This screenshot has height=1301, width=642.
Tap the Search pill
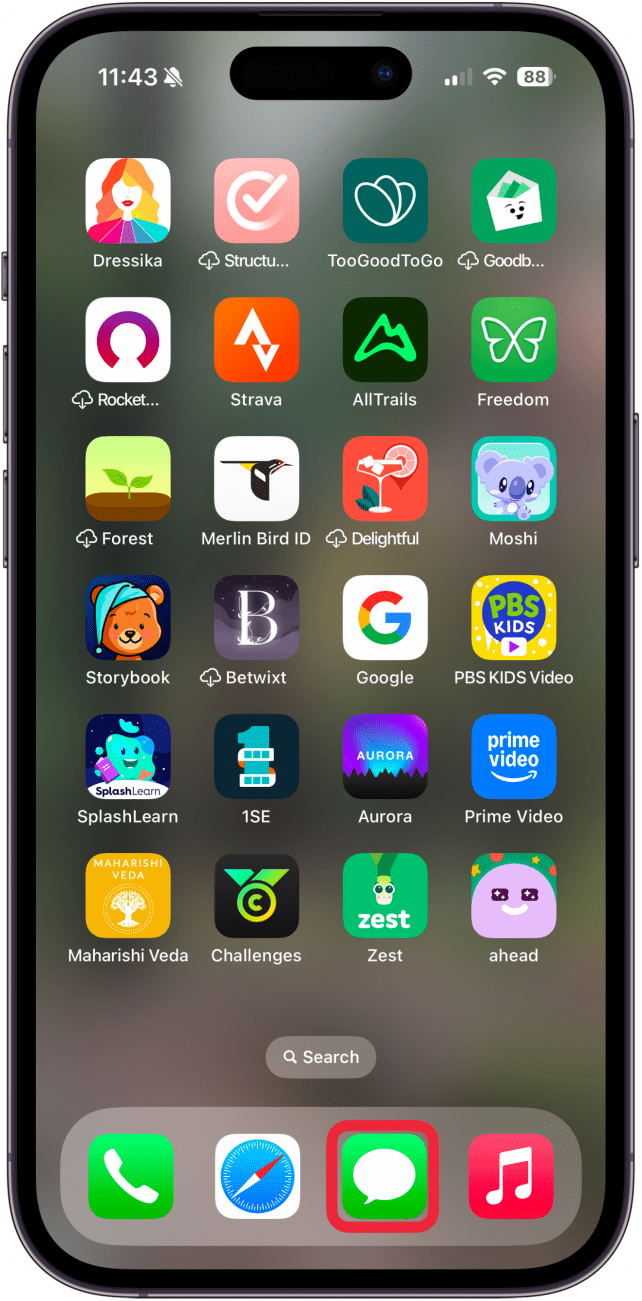coord(321,1057)
